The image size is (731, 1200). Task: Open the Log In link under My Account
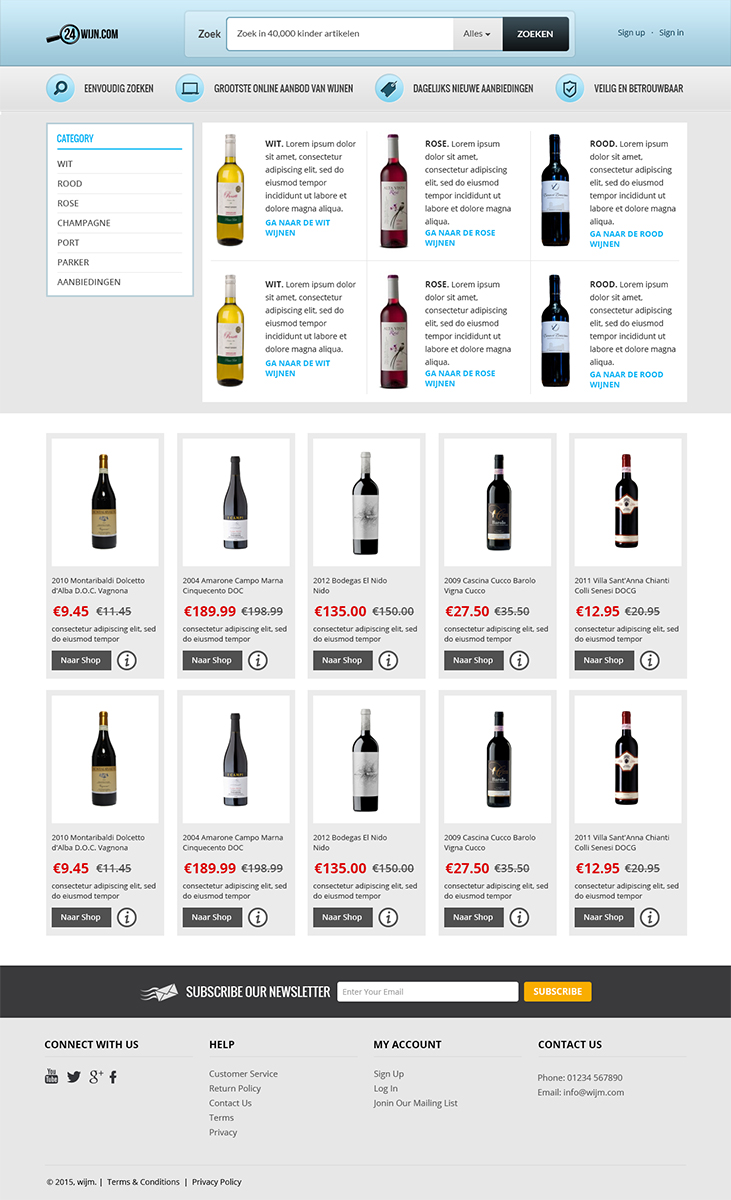click(x=385, y=1089)
